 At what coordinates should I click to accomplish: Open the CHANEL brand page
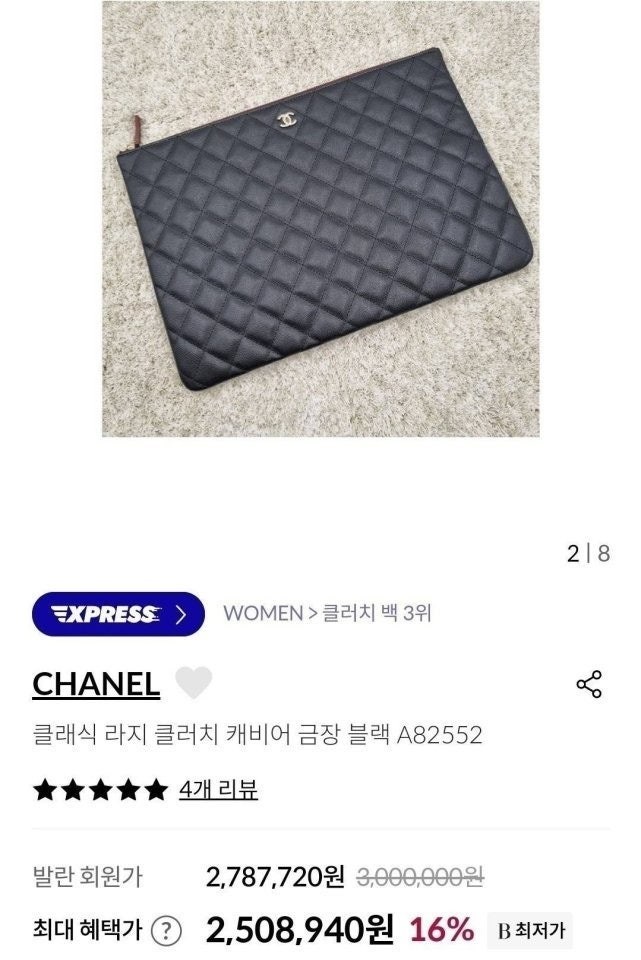point(96,684)
